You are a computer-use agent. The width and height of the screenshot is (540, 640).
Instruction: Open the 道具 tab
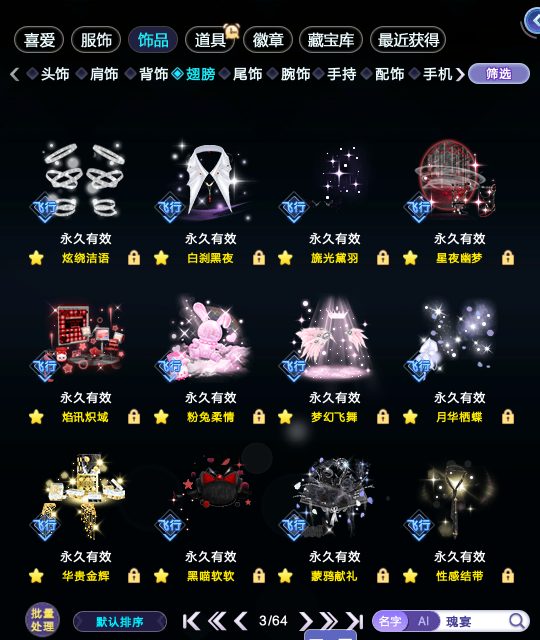click(210, 40)
